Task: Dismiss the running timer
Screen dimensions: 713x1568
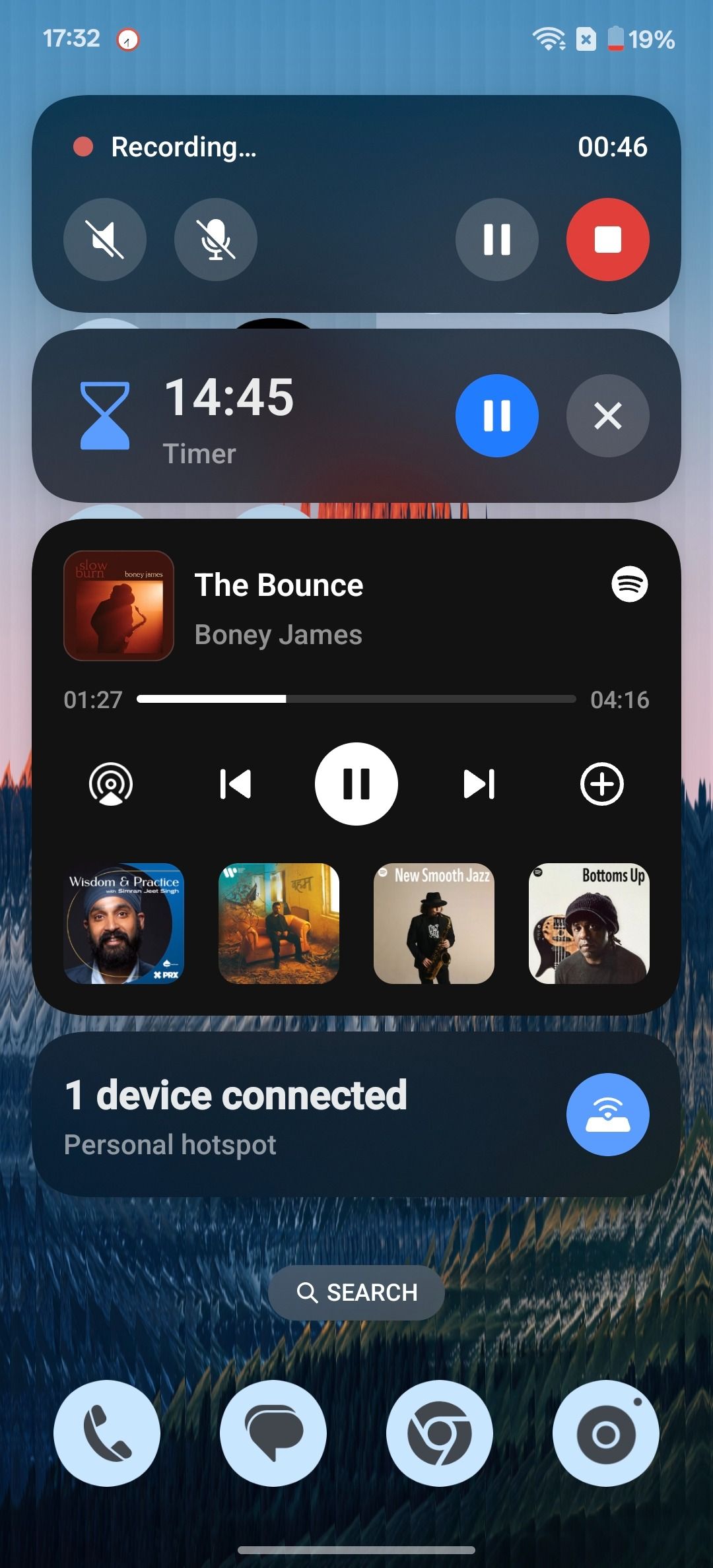Action: pos(607,416)
